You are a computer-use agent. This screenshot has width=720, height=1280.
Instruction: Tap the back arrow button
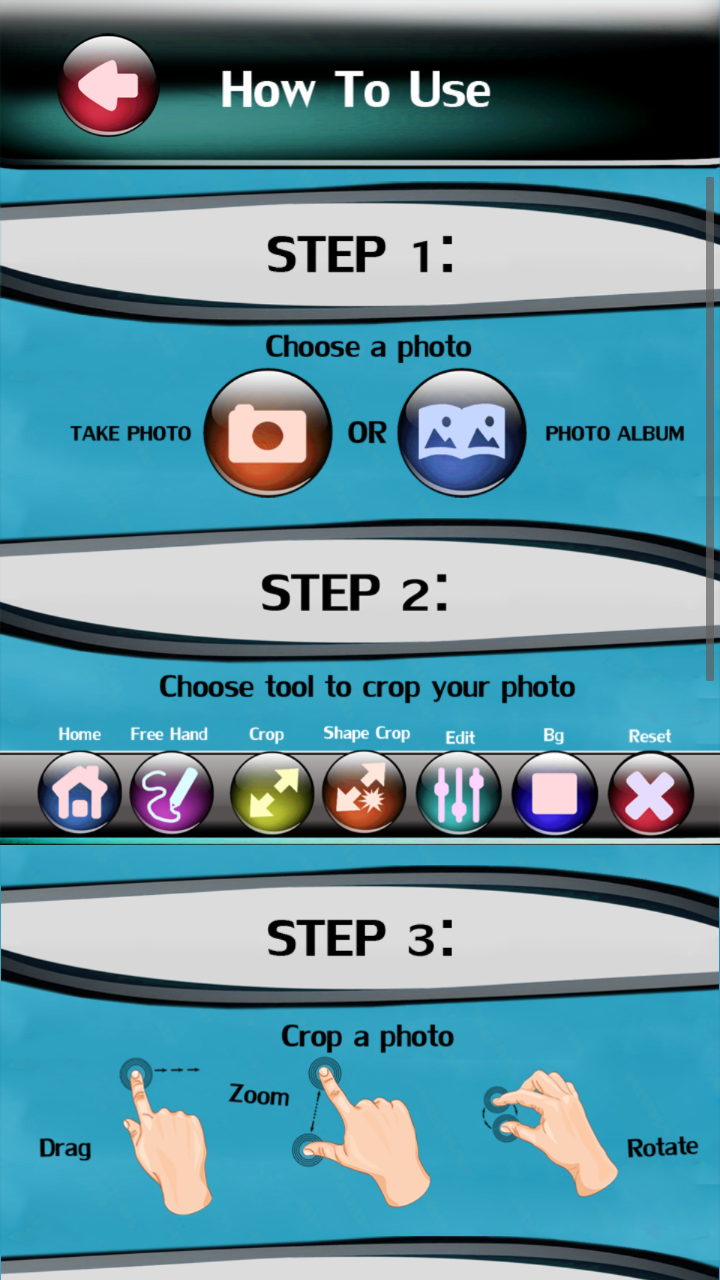[x=108, y=85]
